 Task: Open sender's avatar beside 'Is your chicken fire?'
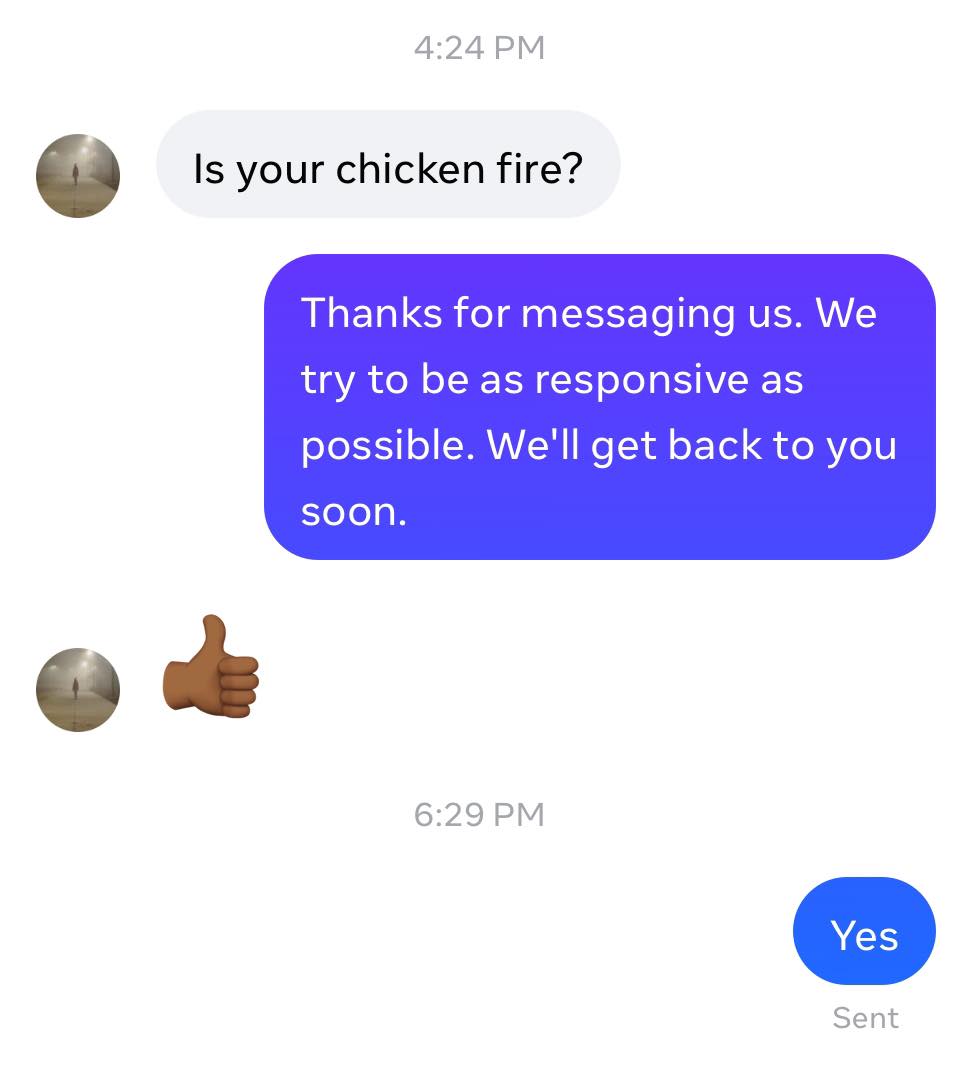pyautogui.click(x=78, y=176)
